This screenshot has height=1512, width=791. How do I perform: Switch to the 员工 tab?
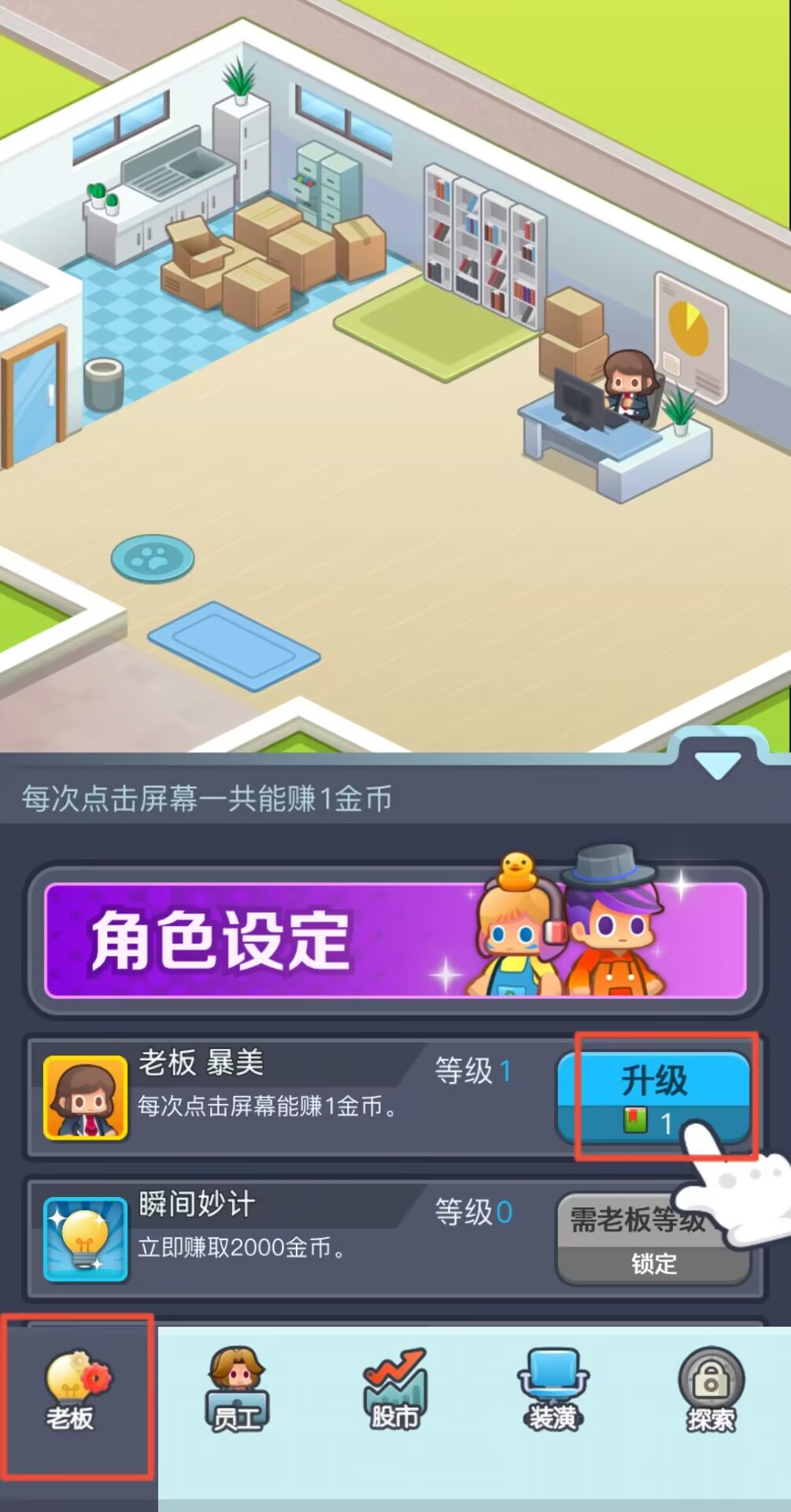click(x=236, y=1391)
